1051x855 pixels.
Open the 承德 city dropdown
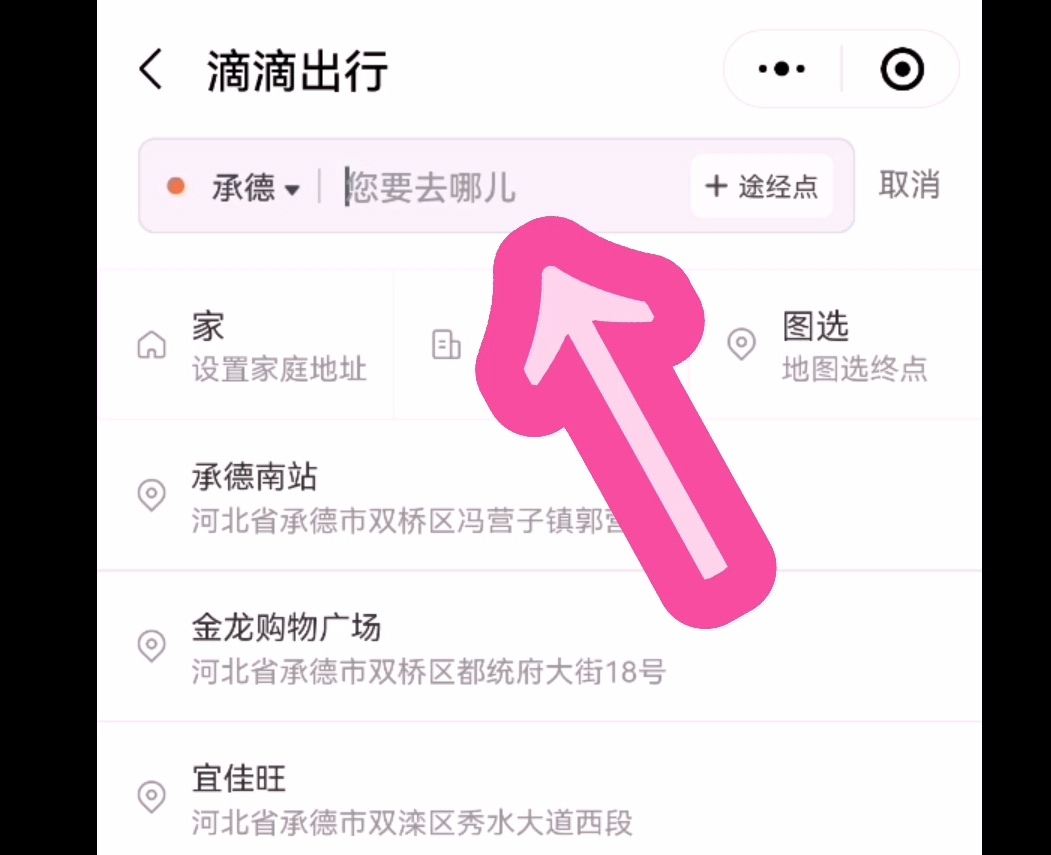click(255, 187)
